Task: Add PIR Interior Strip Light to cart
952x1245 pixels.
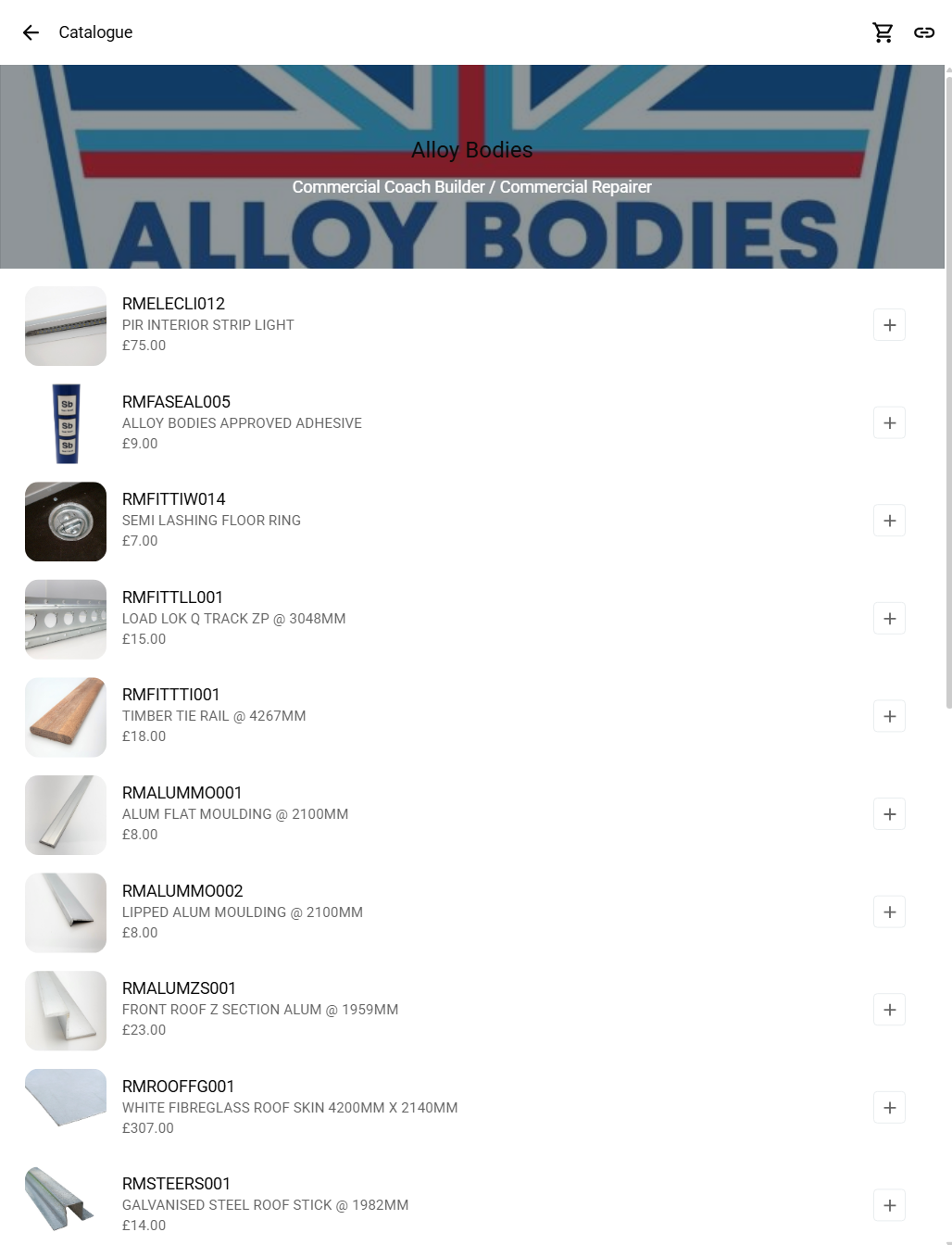Action: point(889,325)
